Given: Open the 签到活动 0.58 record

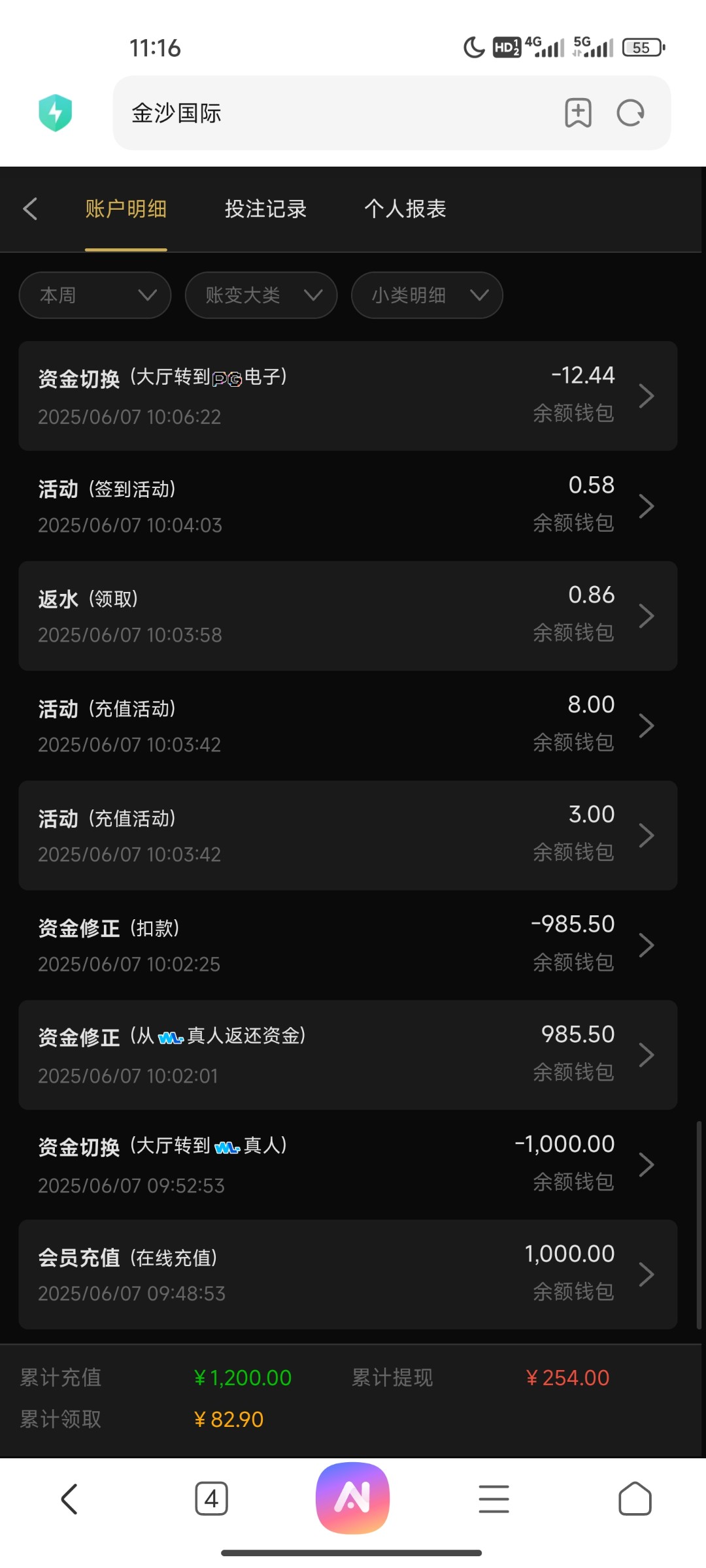Looking at the screenshot, I should point(348,506).
